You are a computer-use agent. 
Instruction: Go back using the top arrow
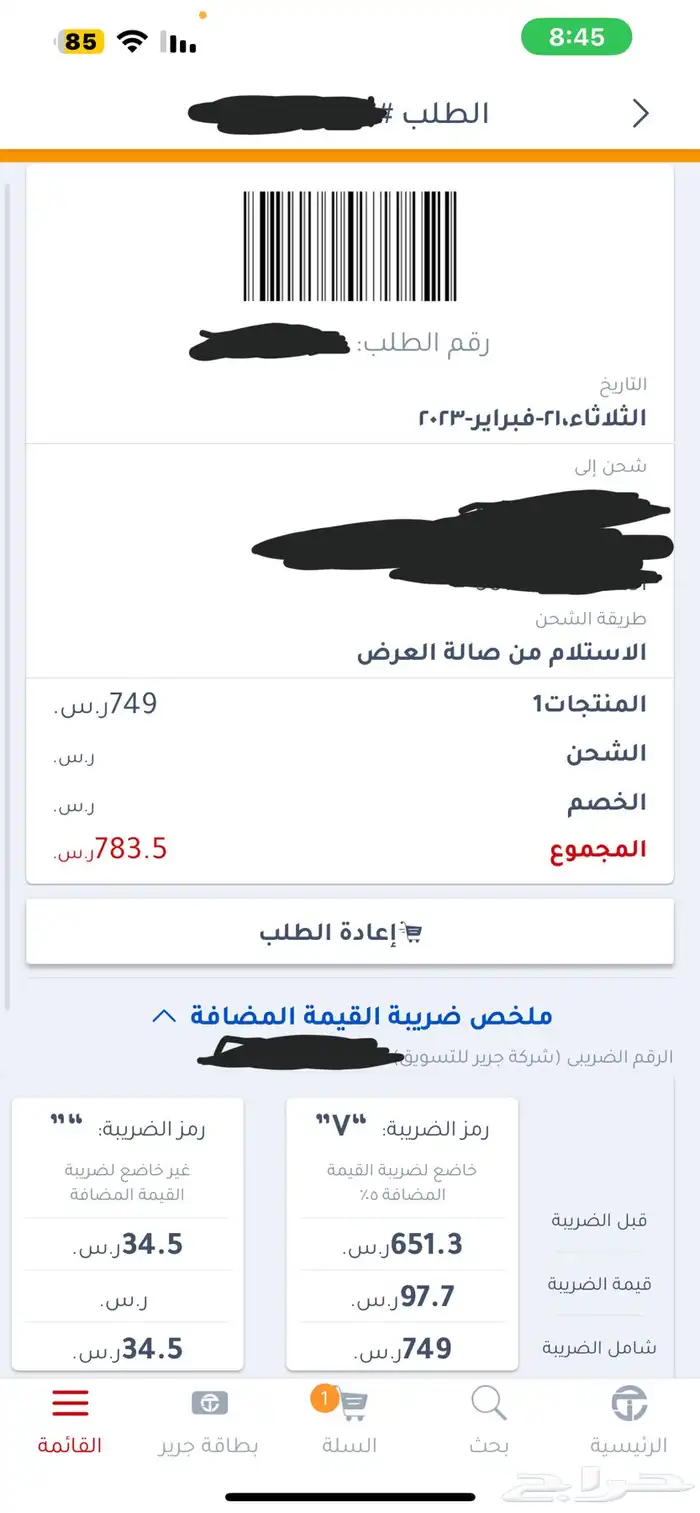641,114
